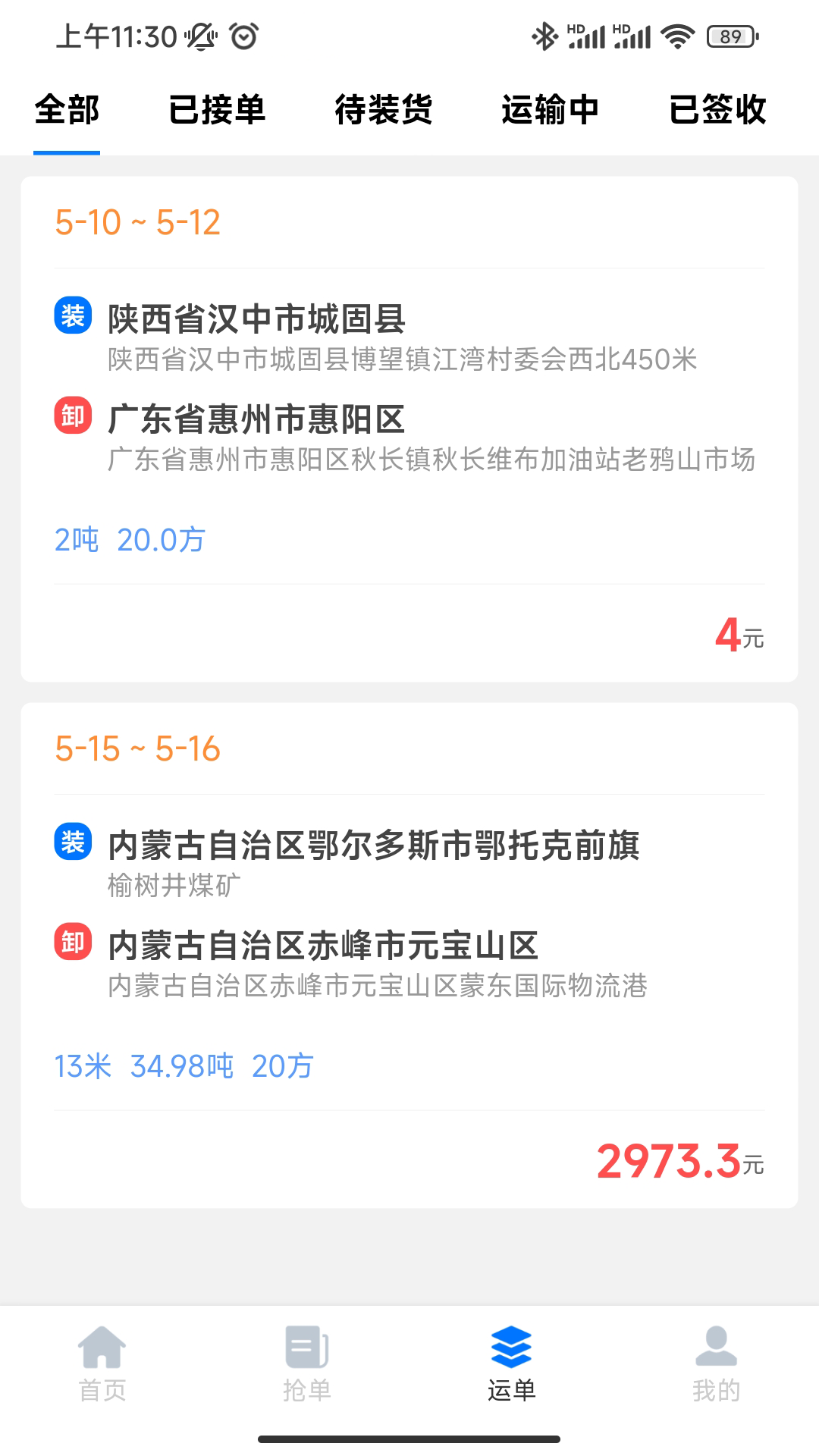Tap the 卸 badge beside 内蒙古自治区赤峰市元宝山区

(72, 941)
